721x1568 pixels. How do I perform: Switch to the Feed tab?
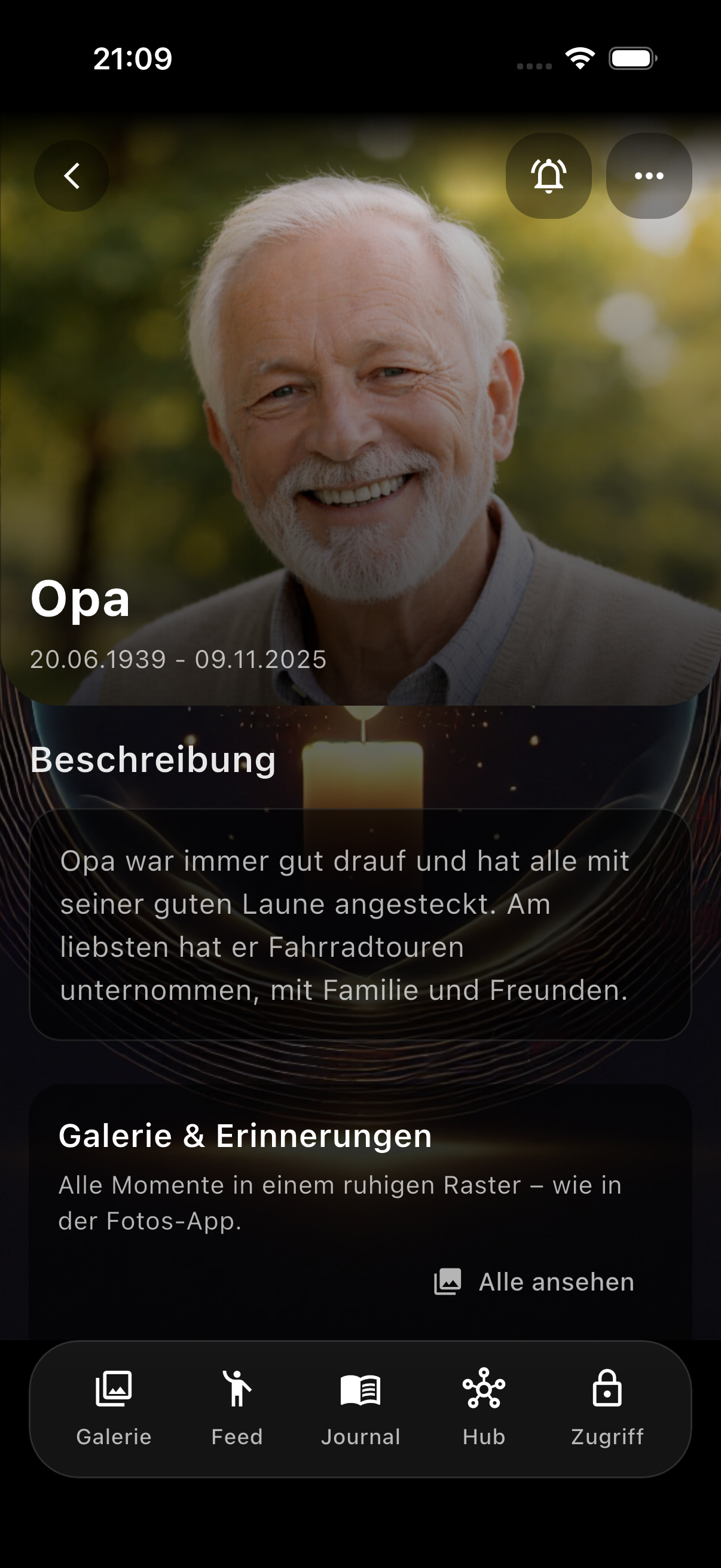[x=237, y=1409]
